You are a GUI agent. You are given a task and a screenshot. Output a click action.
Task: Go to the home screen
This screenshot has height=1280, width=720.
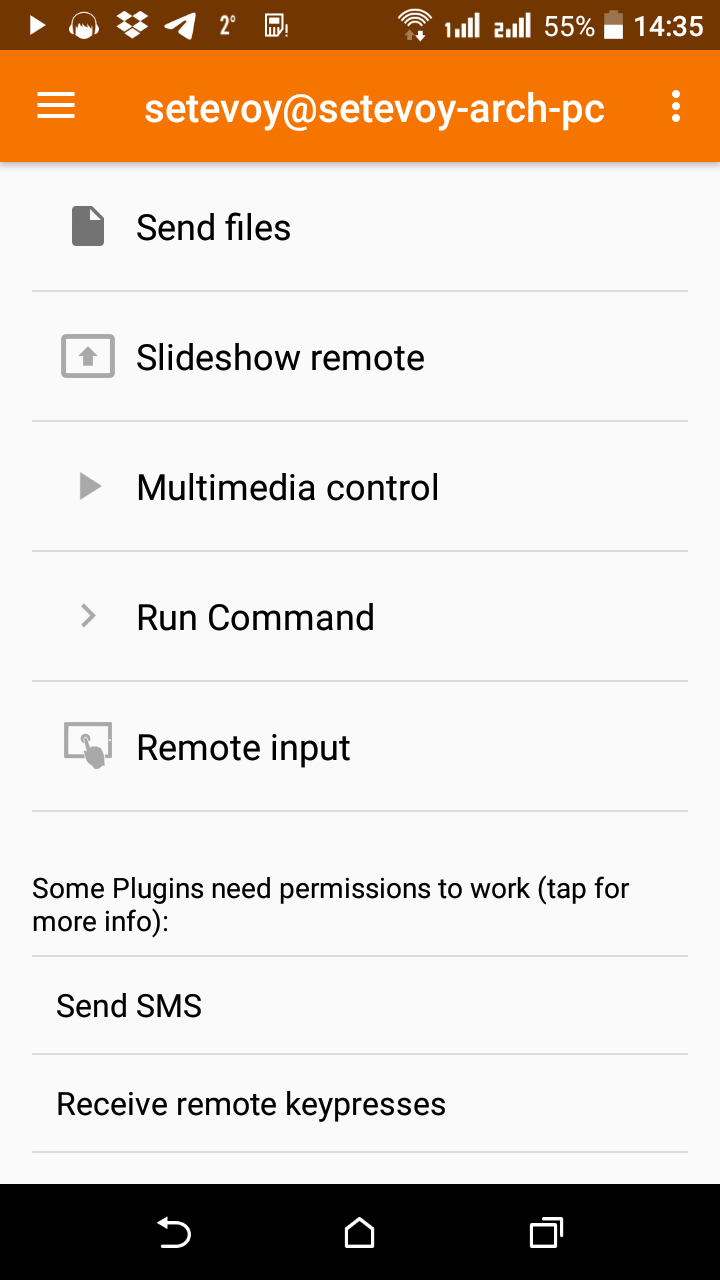(x=360, y=1233)
